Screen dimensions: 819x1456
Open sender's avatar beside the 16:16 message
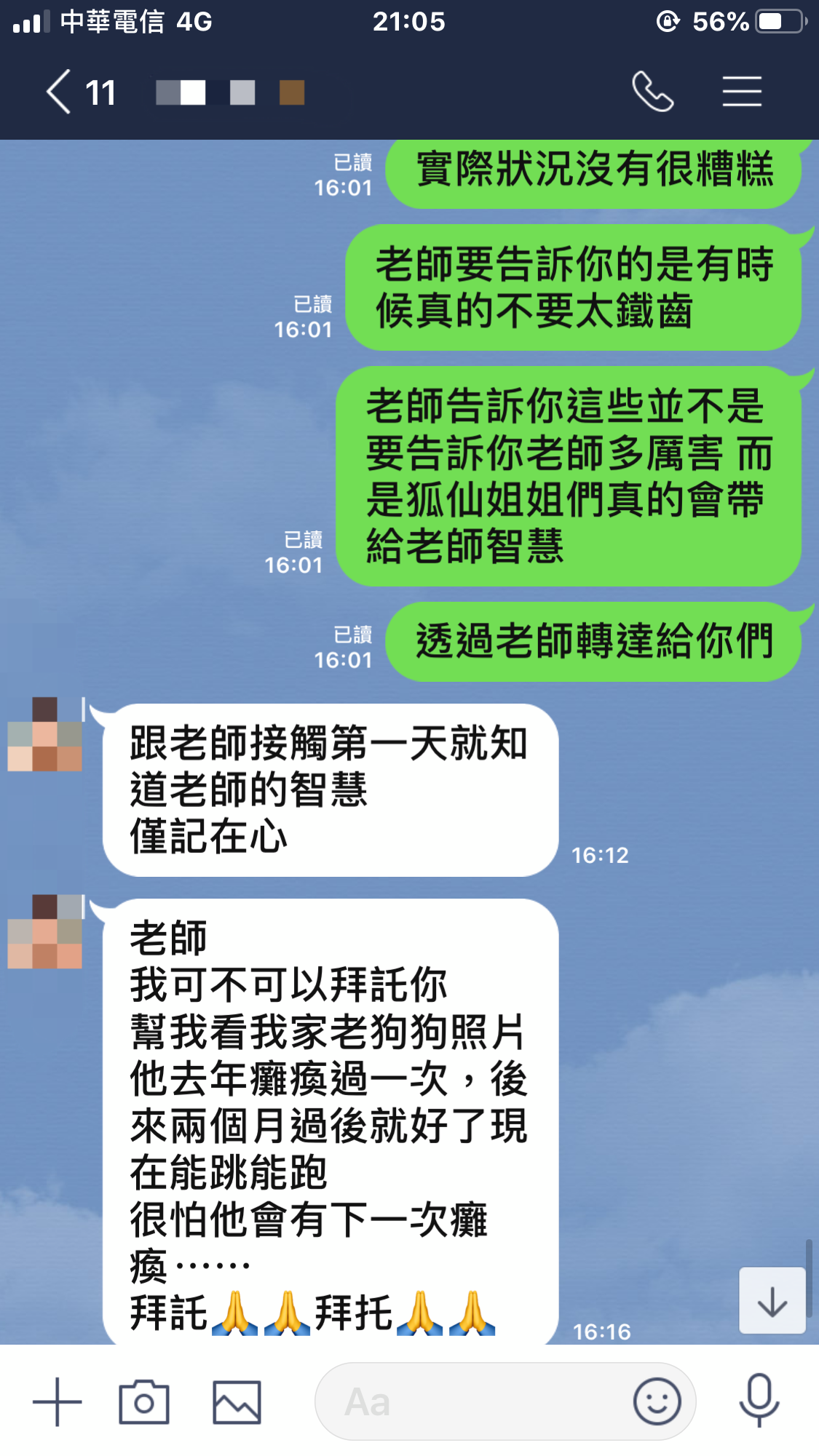(x=45, y=932)
